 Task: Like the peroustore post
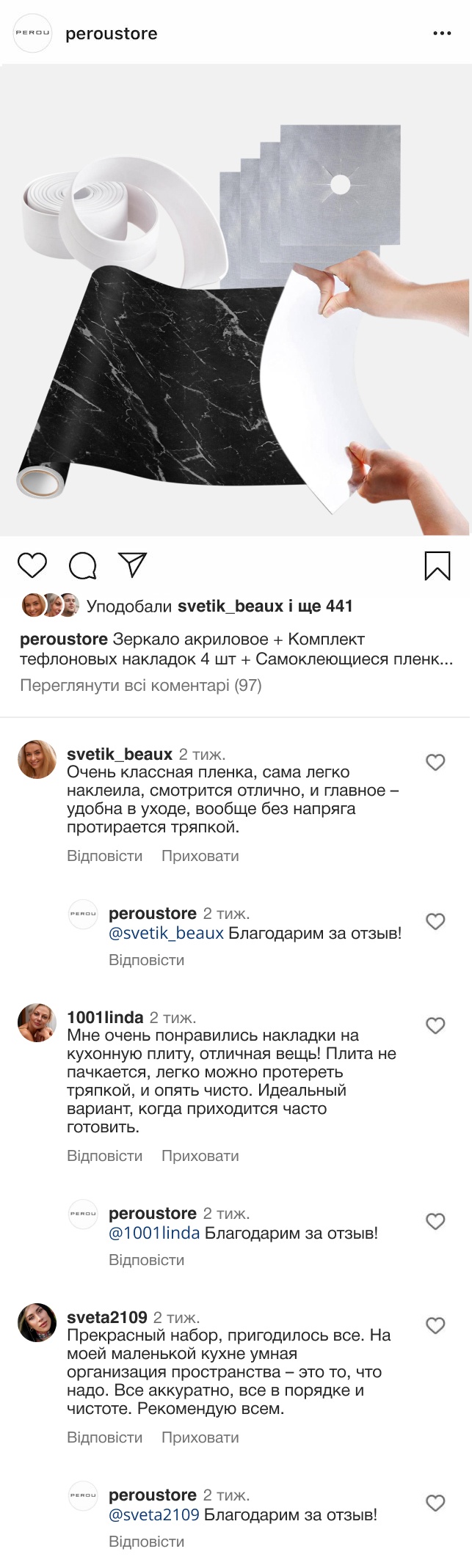click(32, 565)
